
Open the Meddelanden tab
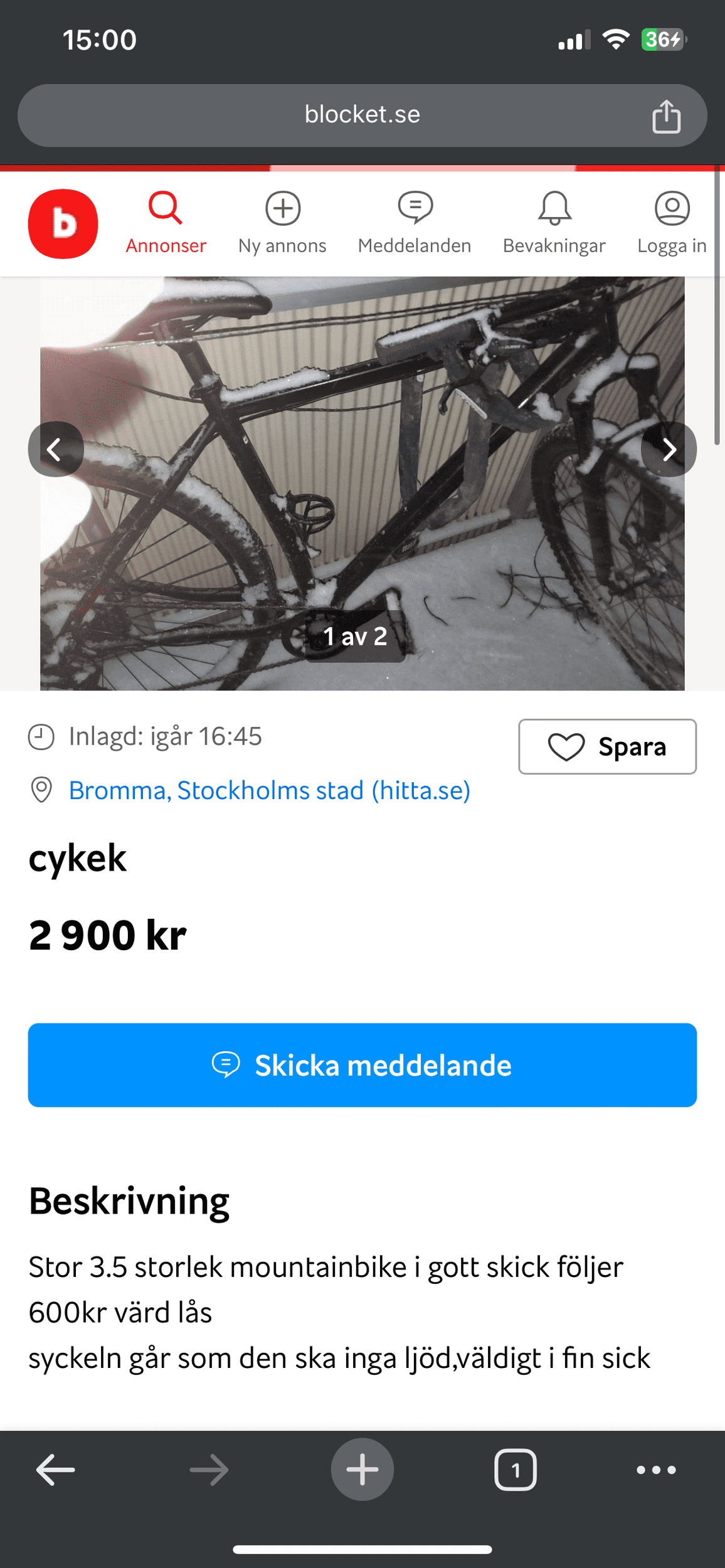click(415, 223)
